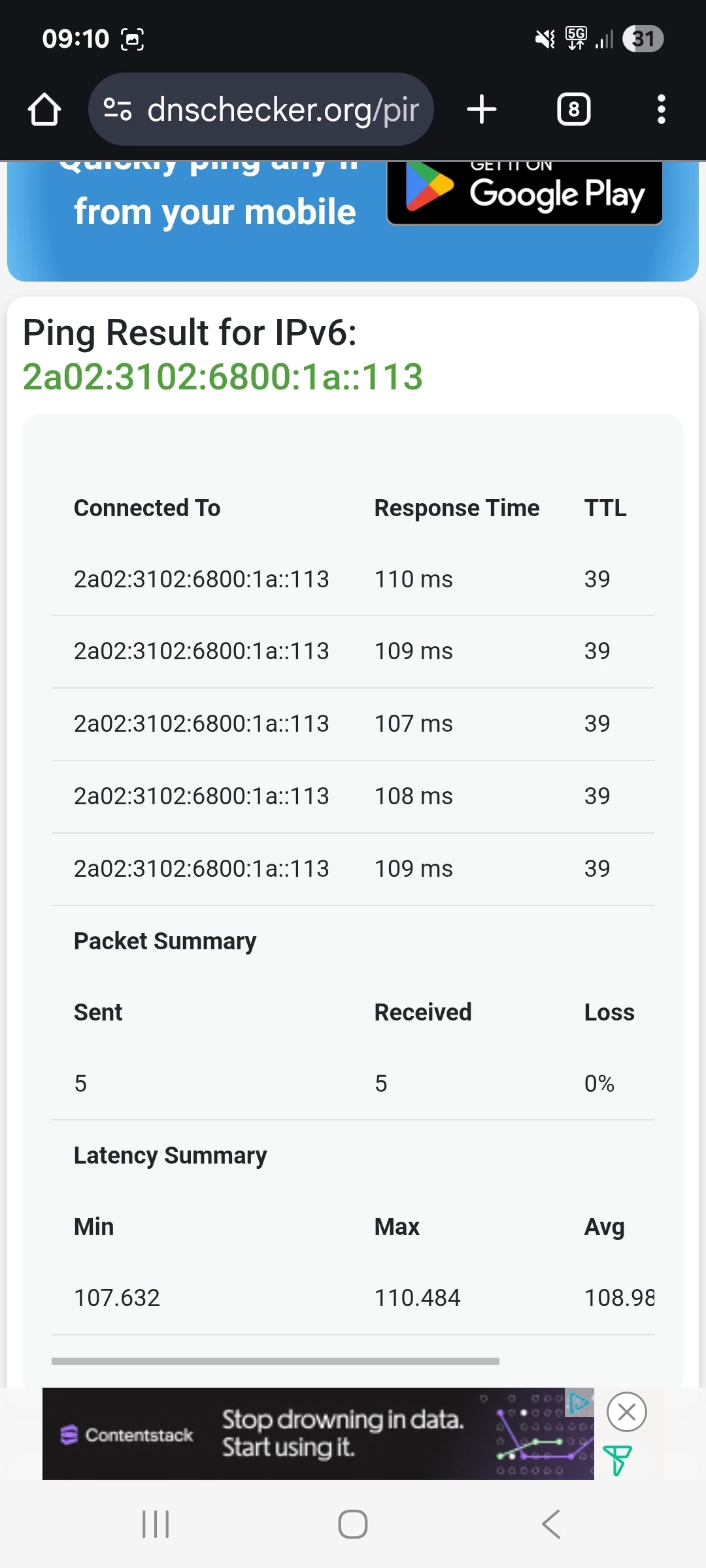Open a new browser tab
The image size is (706, 1568).
482,109
